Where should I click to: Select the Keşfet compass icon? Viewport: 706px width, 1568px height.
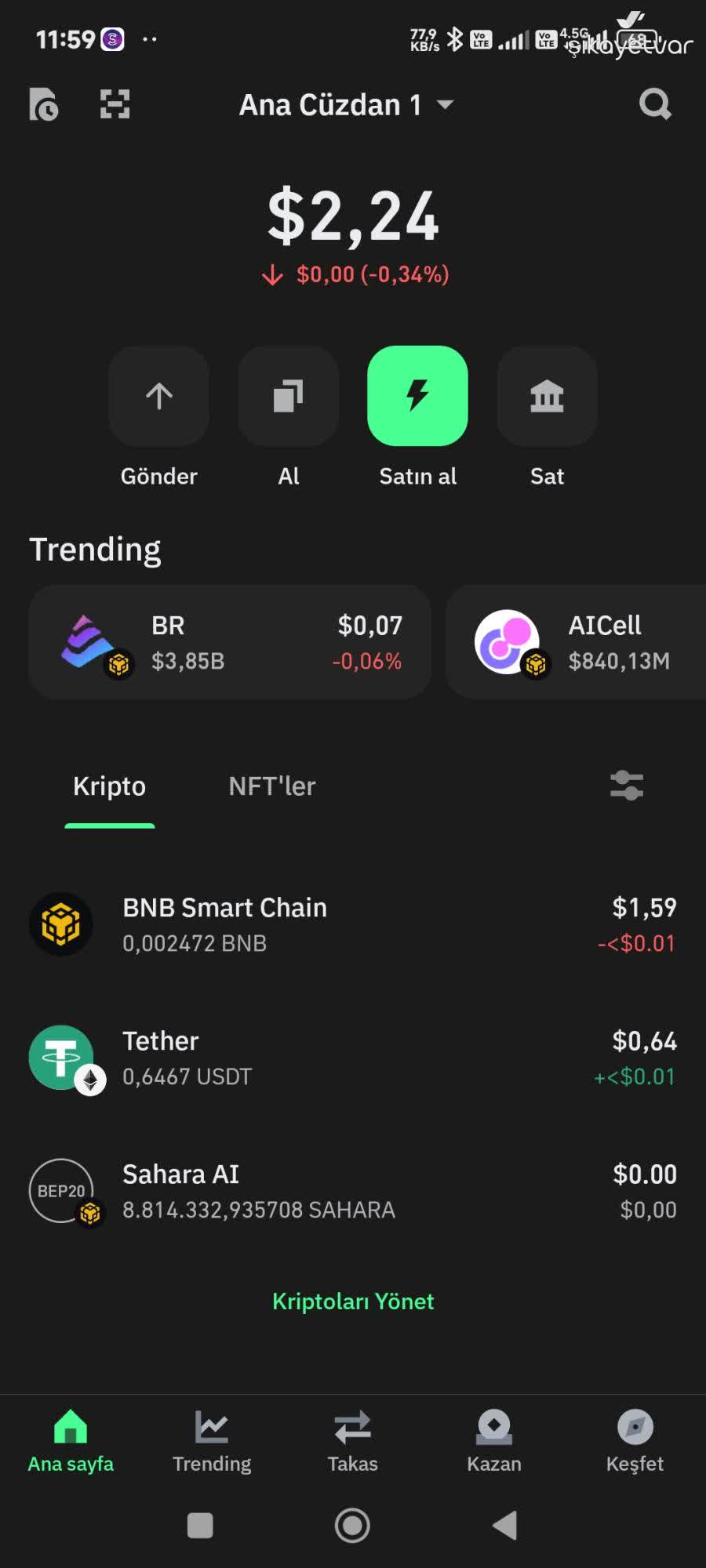pos(635,1443)
